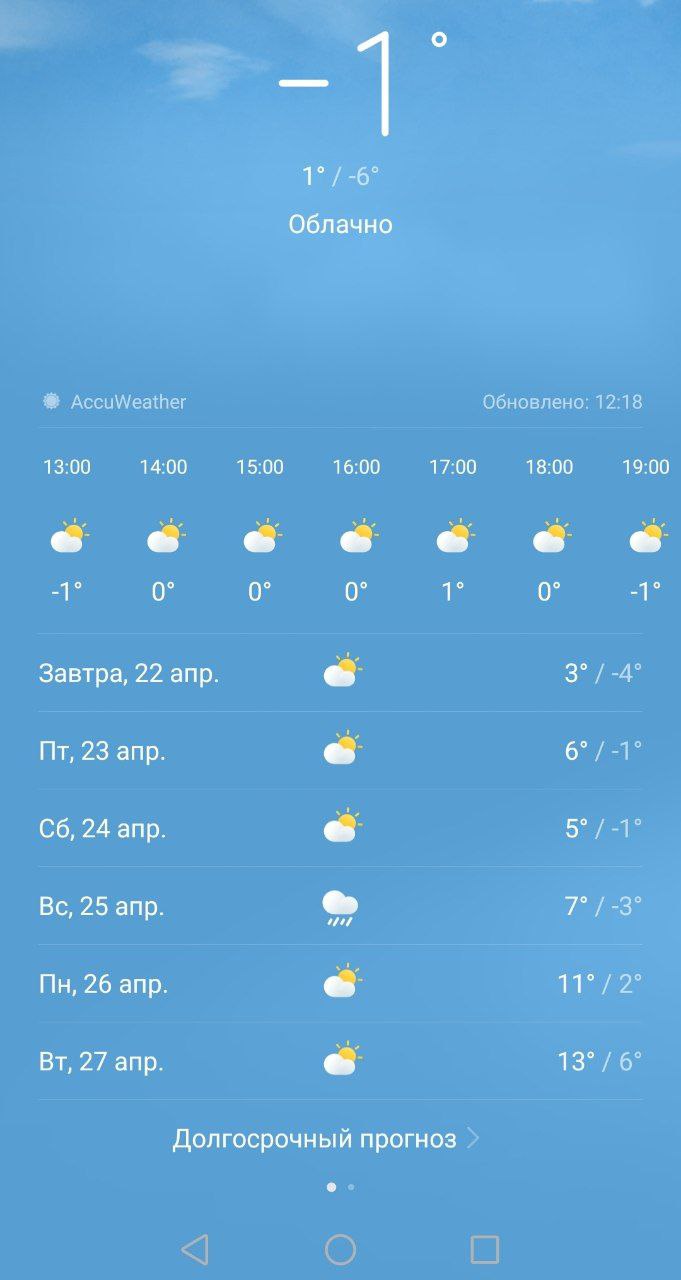This screenshot has width=681, height=1280.
Task: Open the forecast for Пт, 23 апр.
Action: [340, 751]
